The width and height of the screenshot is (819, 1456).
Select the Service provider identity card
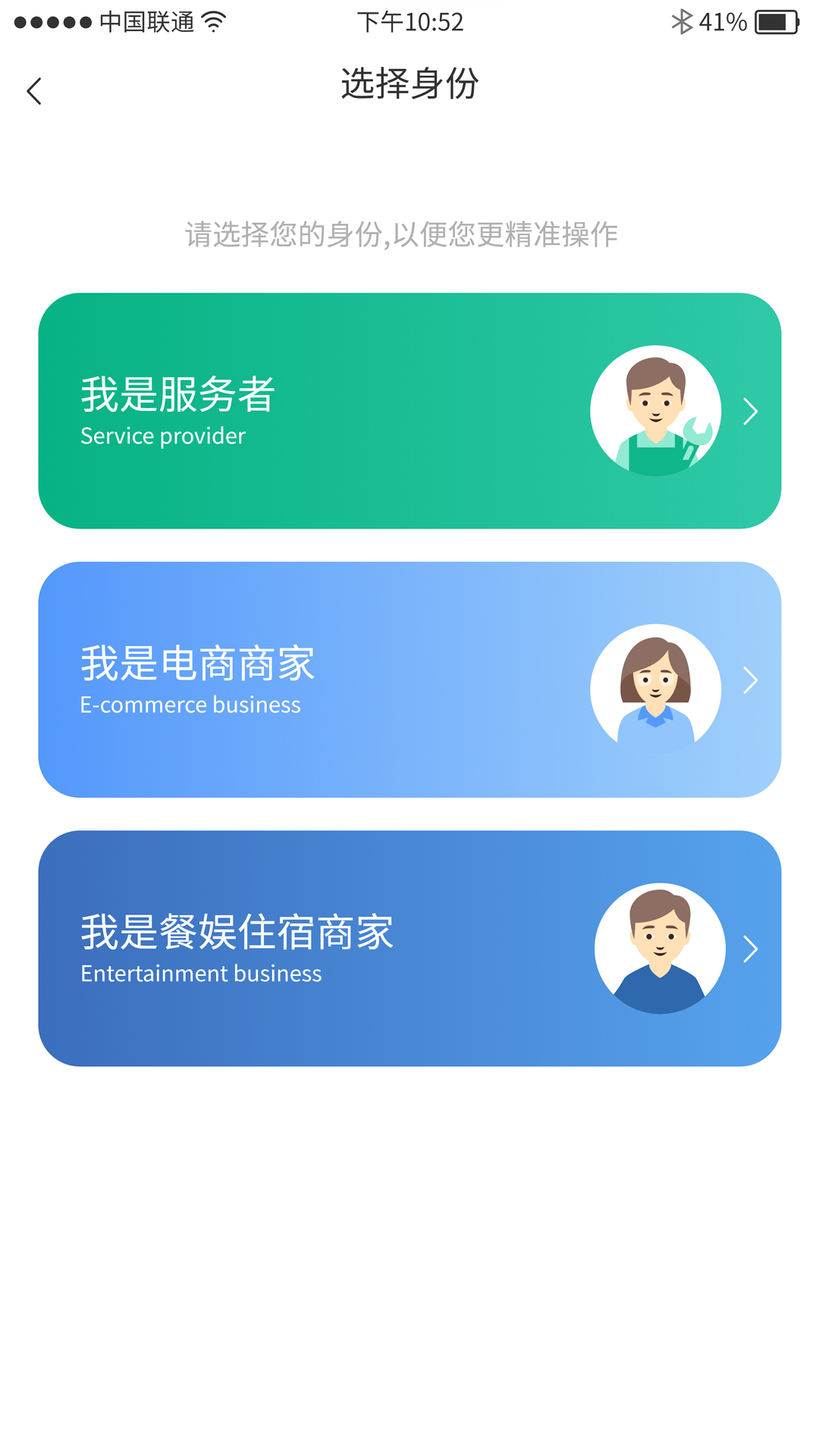409,410
